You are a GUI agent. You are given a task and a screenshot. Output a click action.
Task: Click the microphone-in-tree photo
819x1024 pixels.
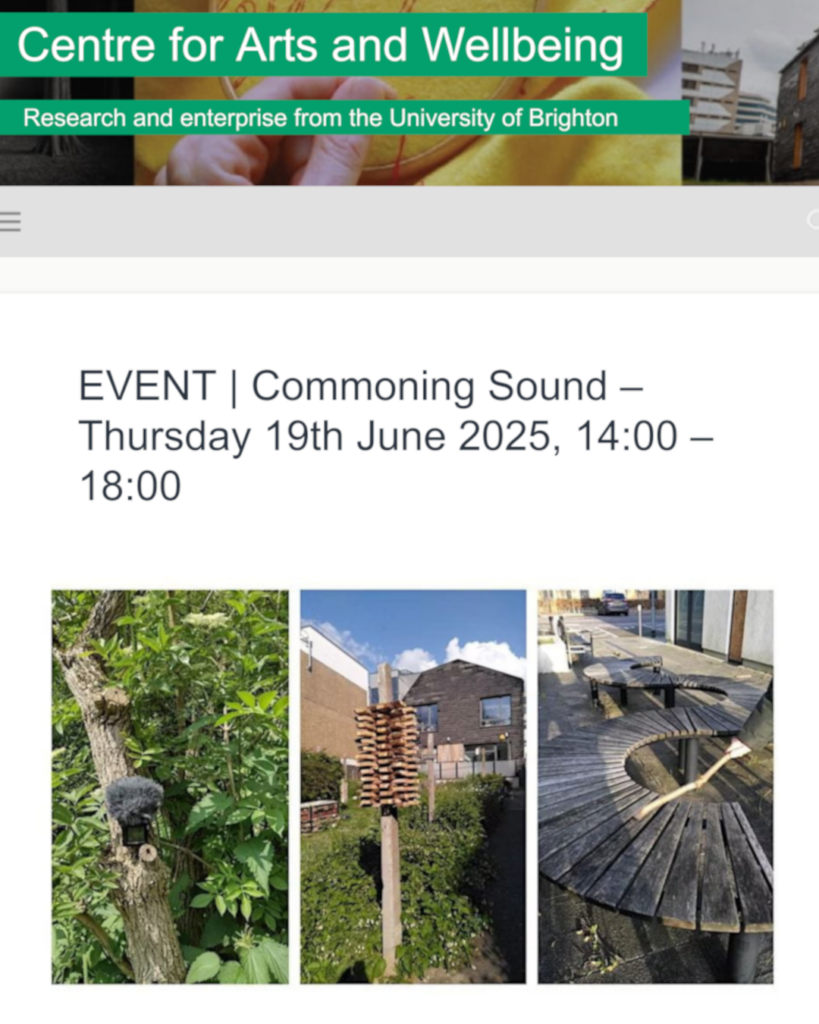[168, 783]
